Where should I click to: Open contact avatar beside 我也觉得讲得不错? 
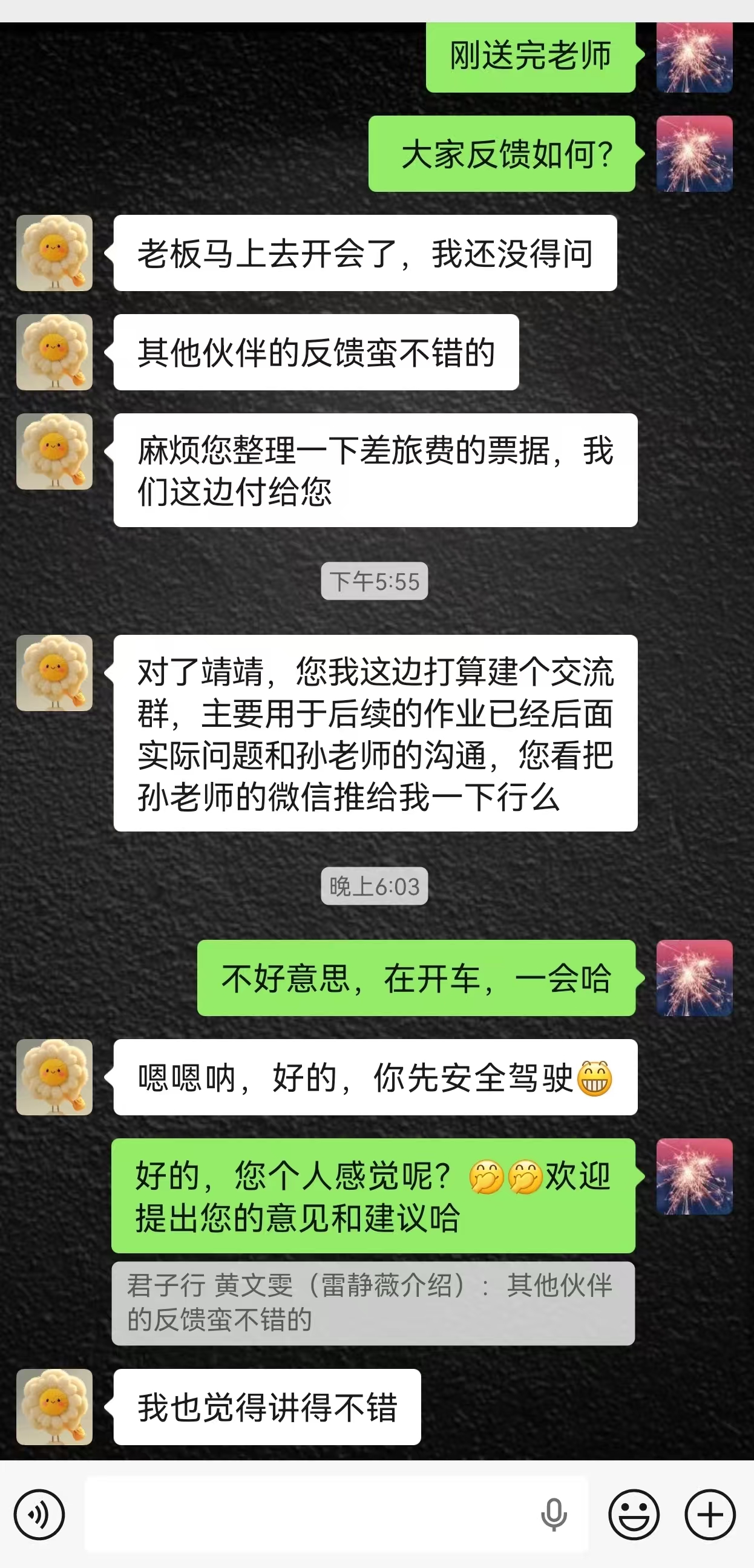click(54, 1406)
